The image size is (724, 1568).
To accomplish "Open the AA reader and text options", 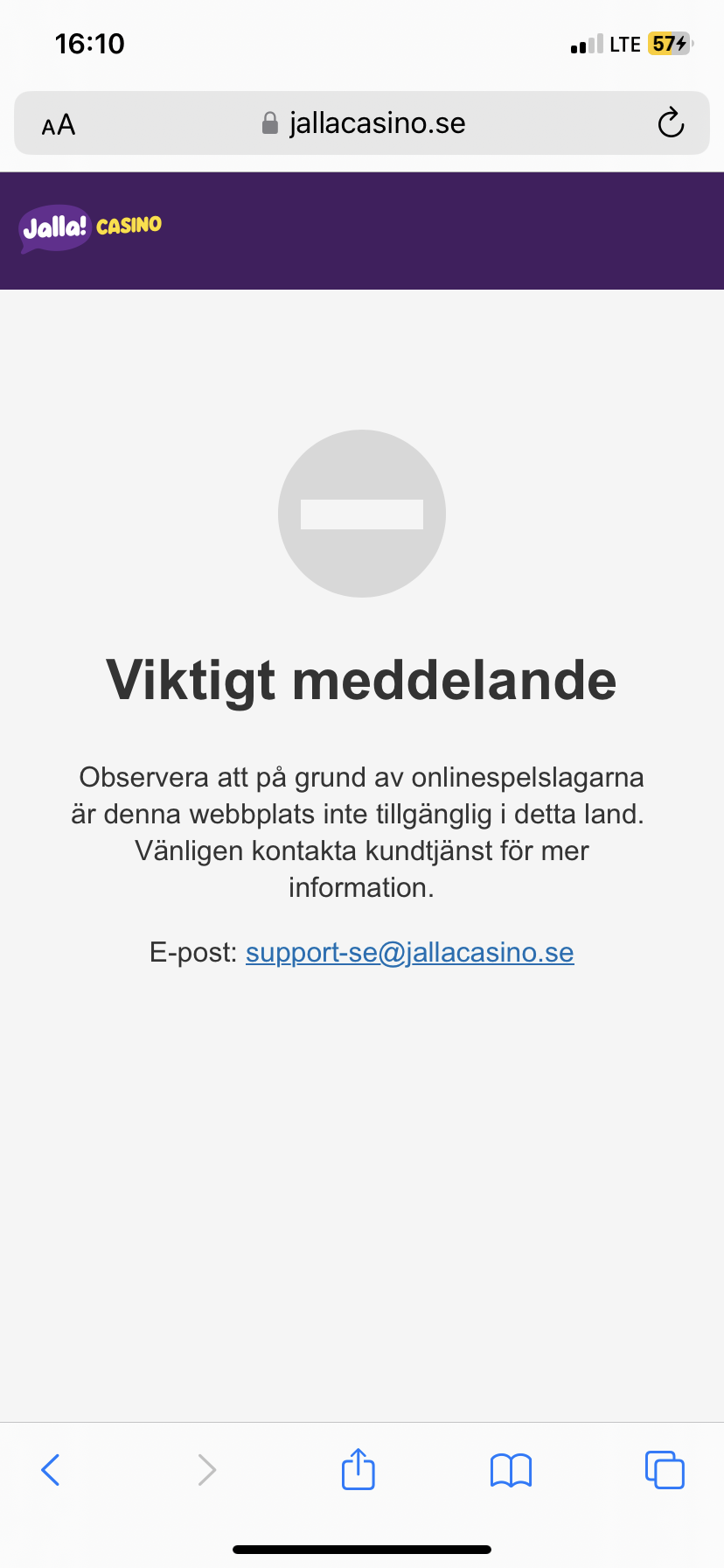I will pos(59,125).
